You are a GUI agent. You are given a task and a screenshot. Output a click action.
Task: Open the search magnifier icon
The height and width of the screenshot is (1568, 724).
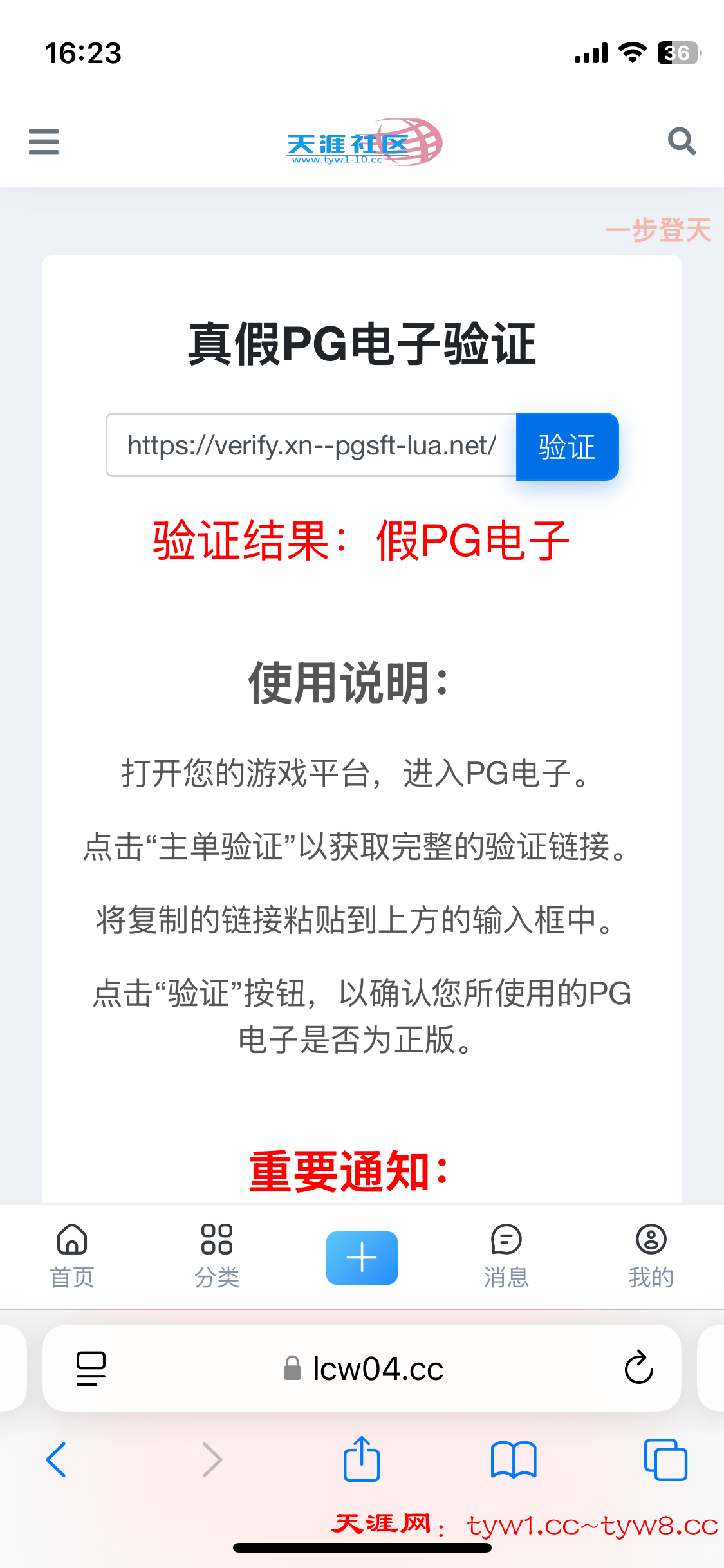(x=682, y=141)
